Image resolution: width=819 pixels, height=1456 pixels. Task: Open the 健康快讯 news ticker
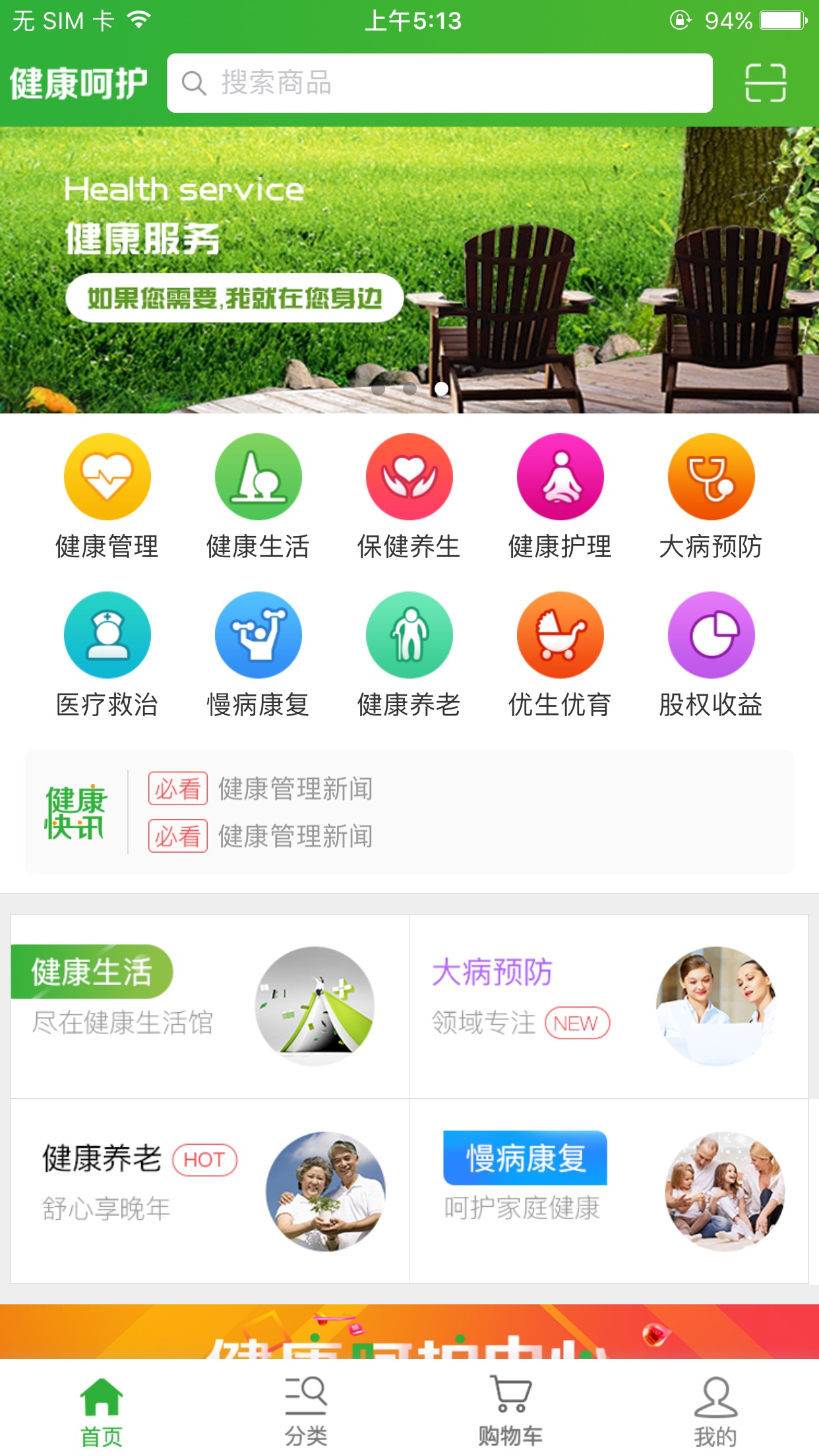click(x=409, y=812)
